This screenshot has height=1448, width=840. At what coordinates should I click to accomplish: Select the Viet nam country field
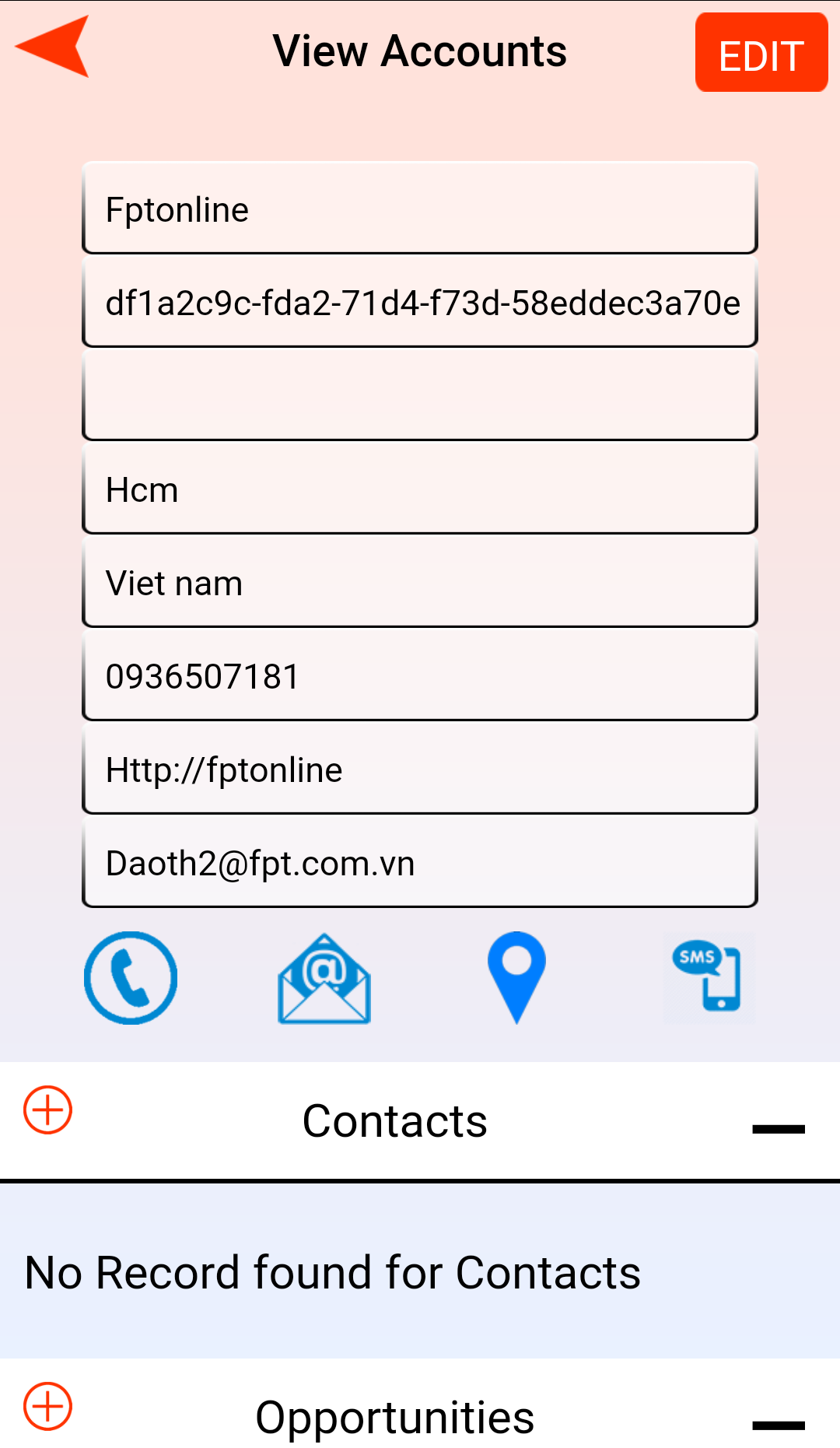[420, 582]
